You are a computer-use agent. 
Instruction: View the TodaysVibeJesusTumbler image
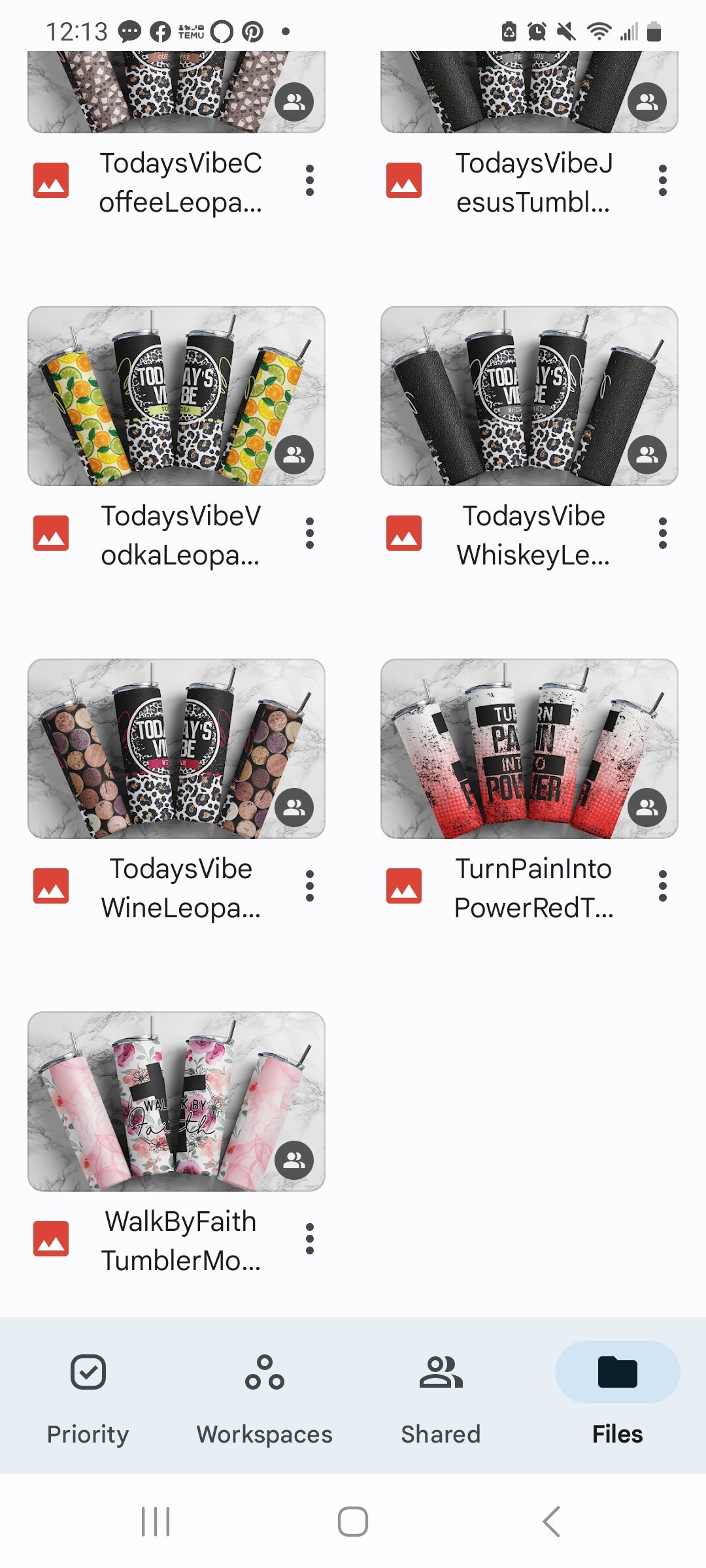click(529, 93)
